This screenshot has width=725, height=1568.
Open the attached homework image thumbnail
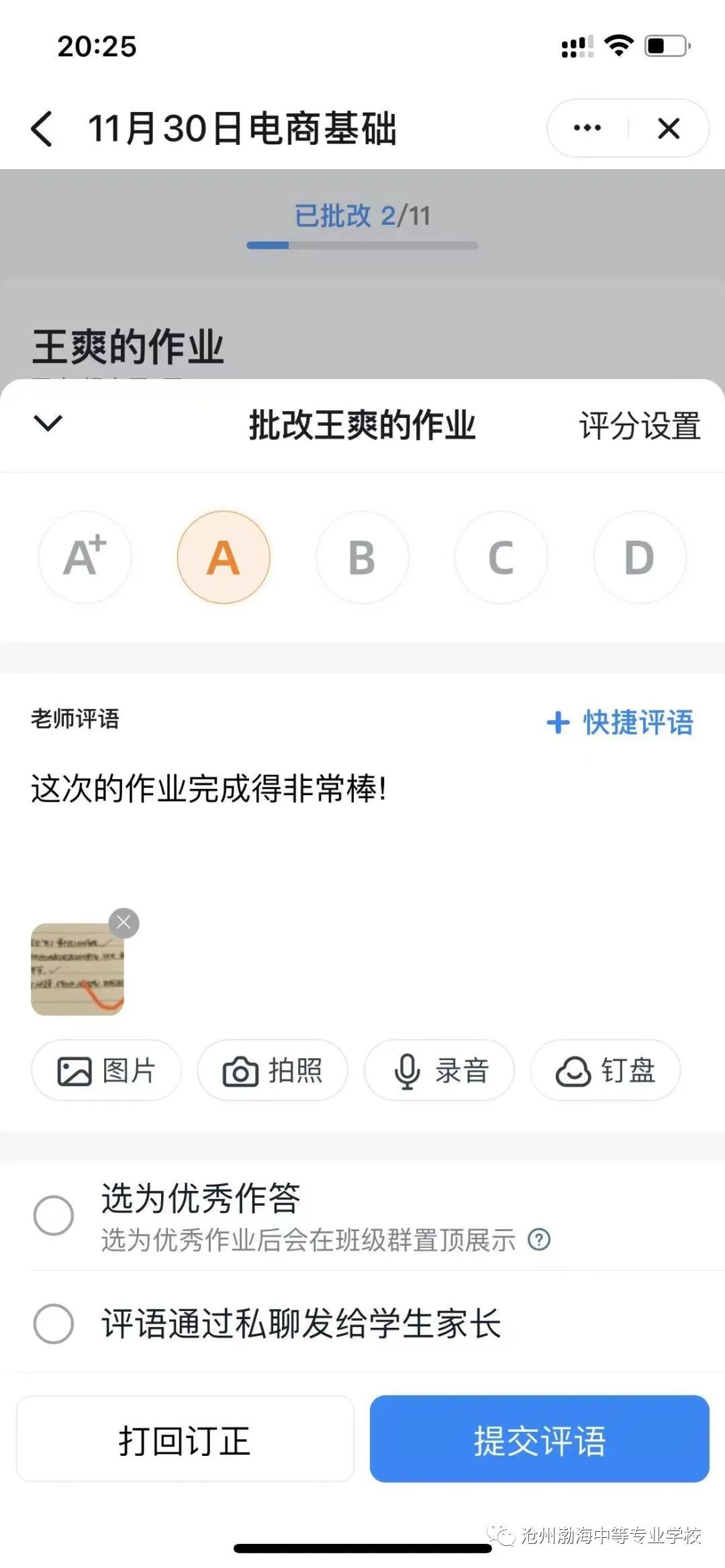click(x=77, y=970)
